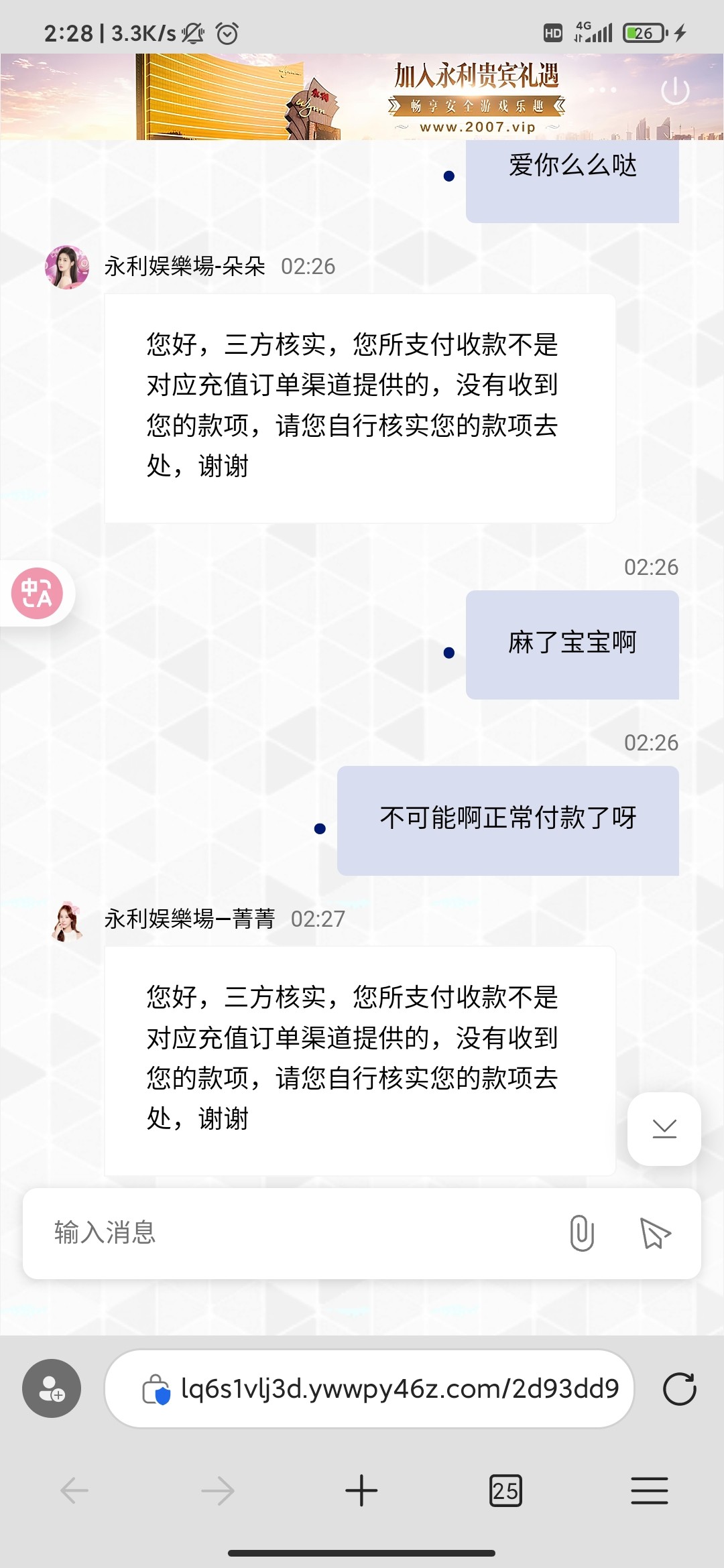Tap the power icon in the chat header
The image size is (724, 1568).
tap(675, 90)
